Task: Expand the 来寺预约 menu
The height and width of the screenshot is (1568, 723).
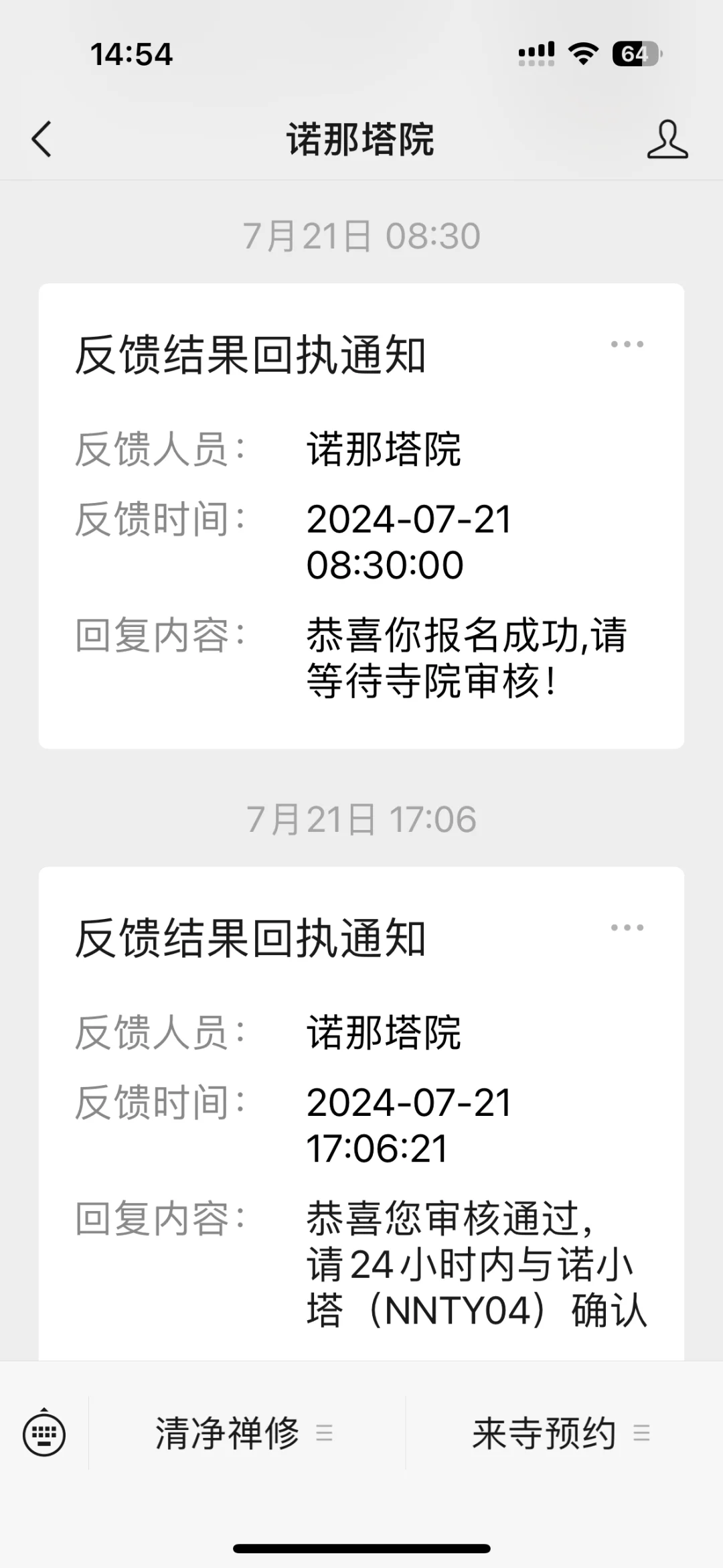Action: (564, 1433)
